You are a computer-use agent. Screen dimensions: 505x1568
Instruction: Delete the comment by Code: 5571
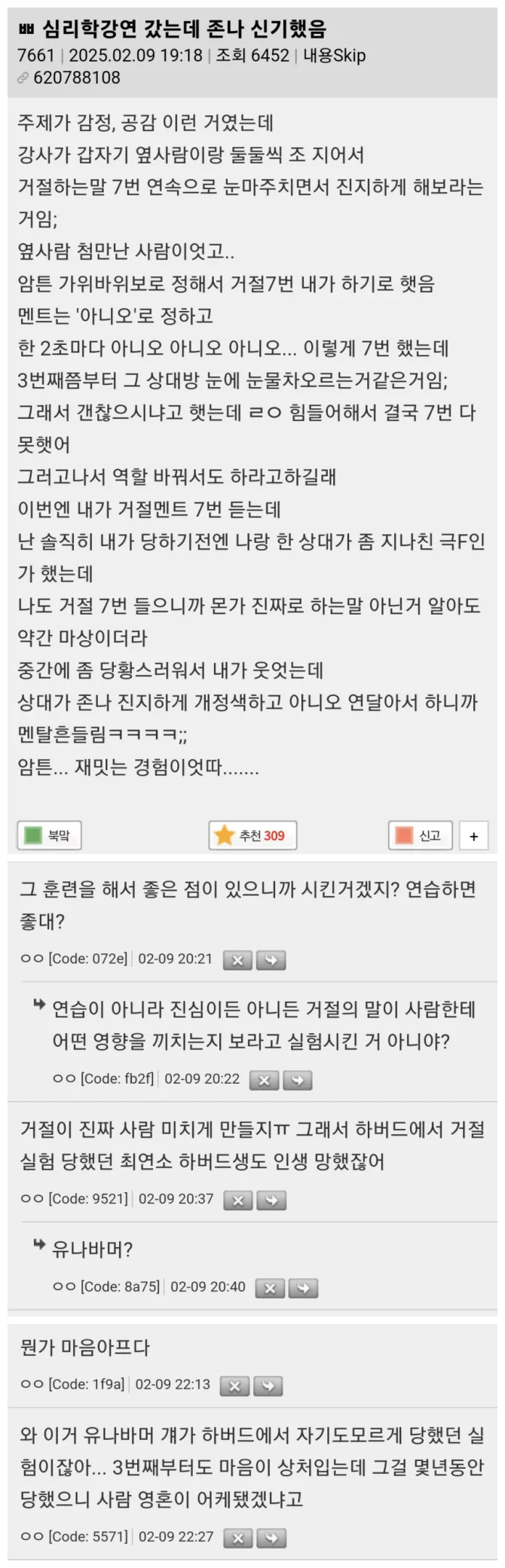(x=238, y=1539)
